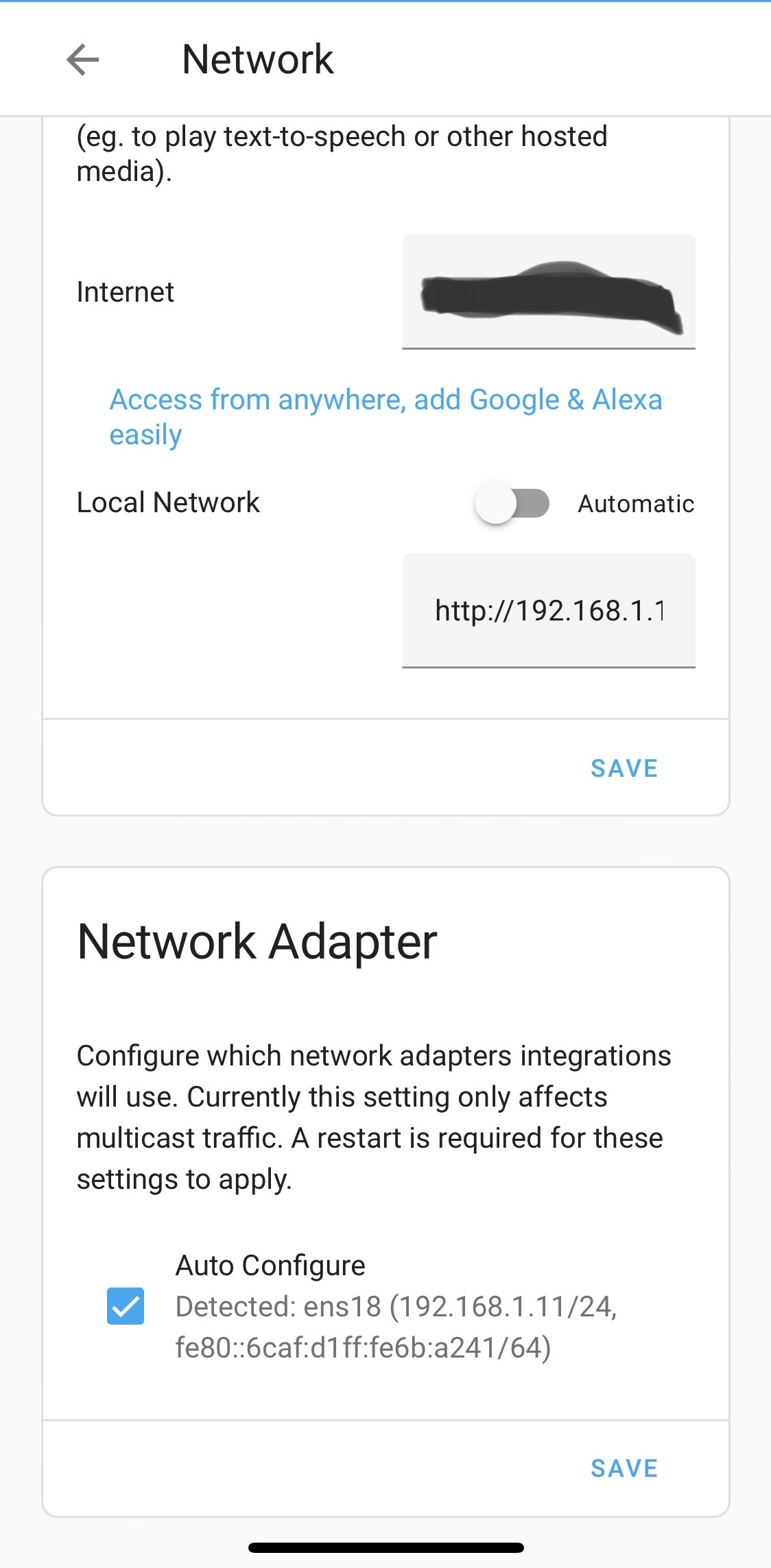
Task: Uncheck the Auto Configure checkbox
Action: coord(126,1306)
